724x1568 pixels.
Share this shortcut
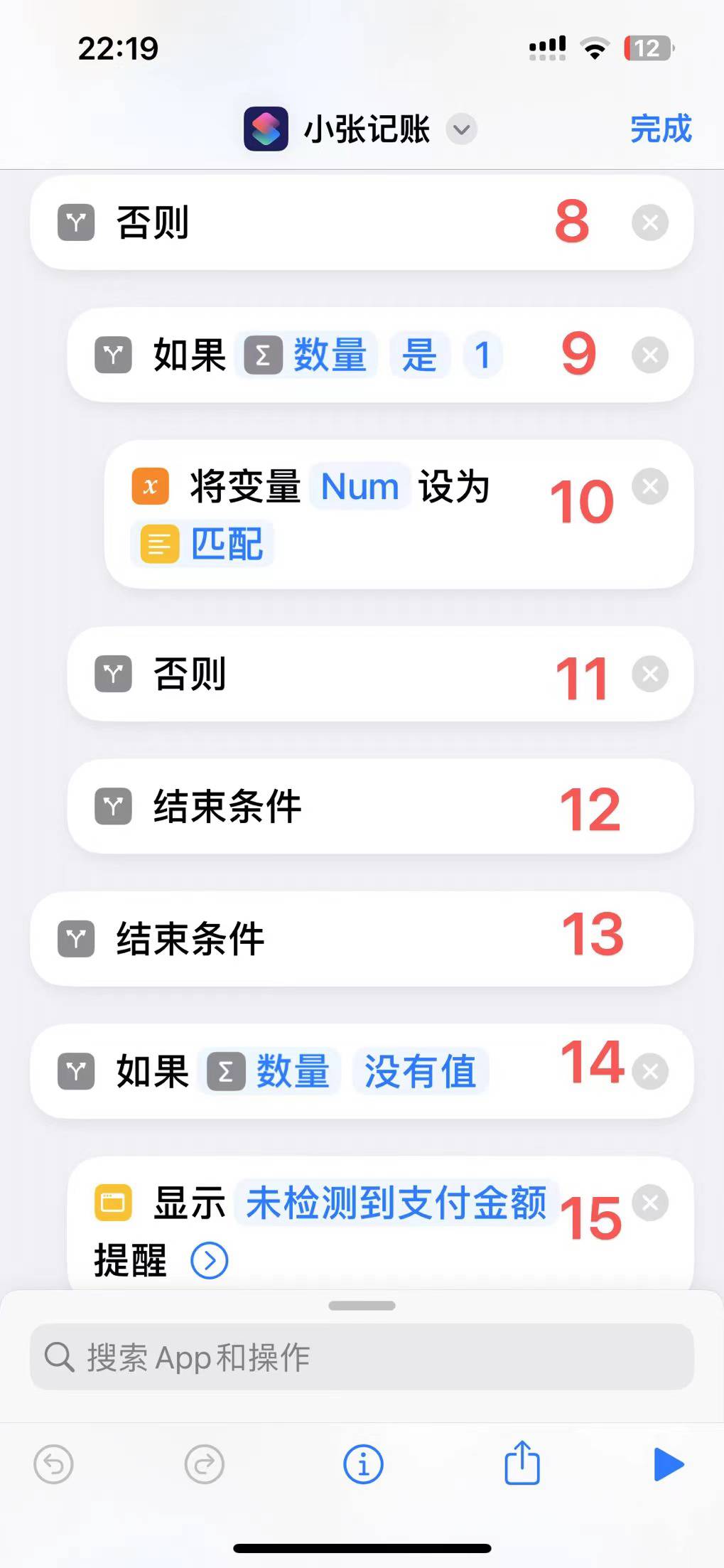coord(522,1463)
